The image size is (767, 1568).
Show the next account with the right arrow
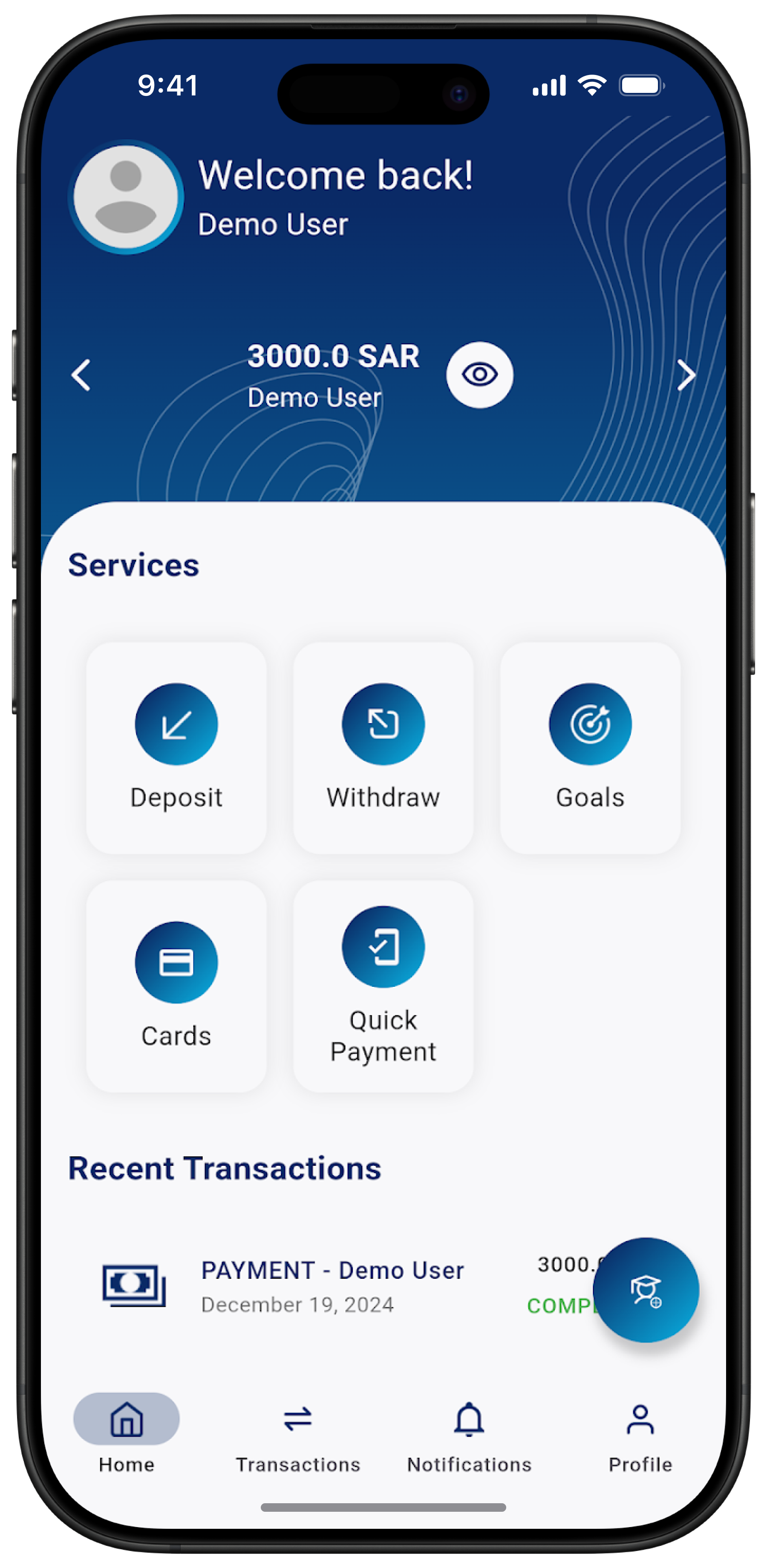[x=686, y=375]
